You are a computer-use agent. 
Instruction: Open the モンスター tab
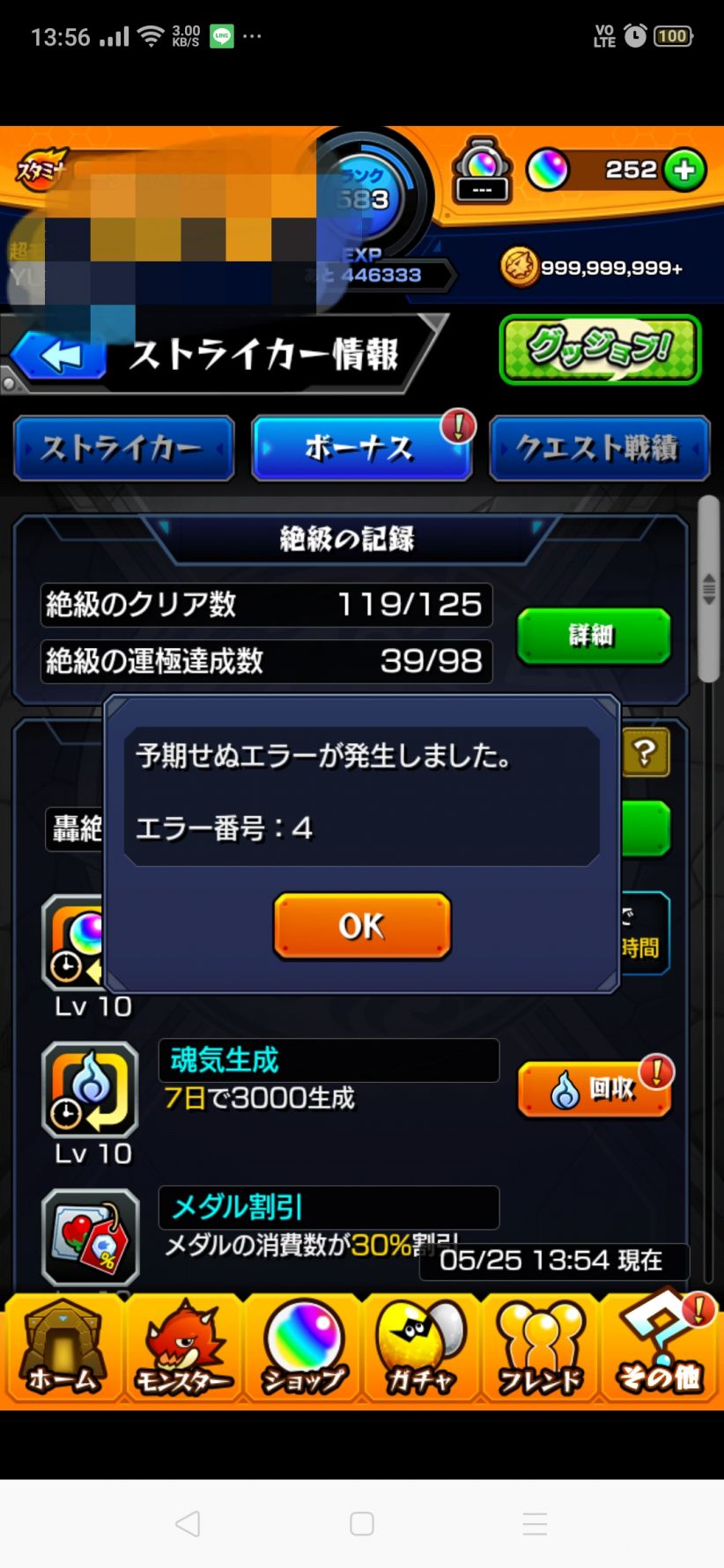pos(183,1348)
